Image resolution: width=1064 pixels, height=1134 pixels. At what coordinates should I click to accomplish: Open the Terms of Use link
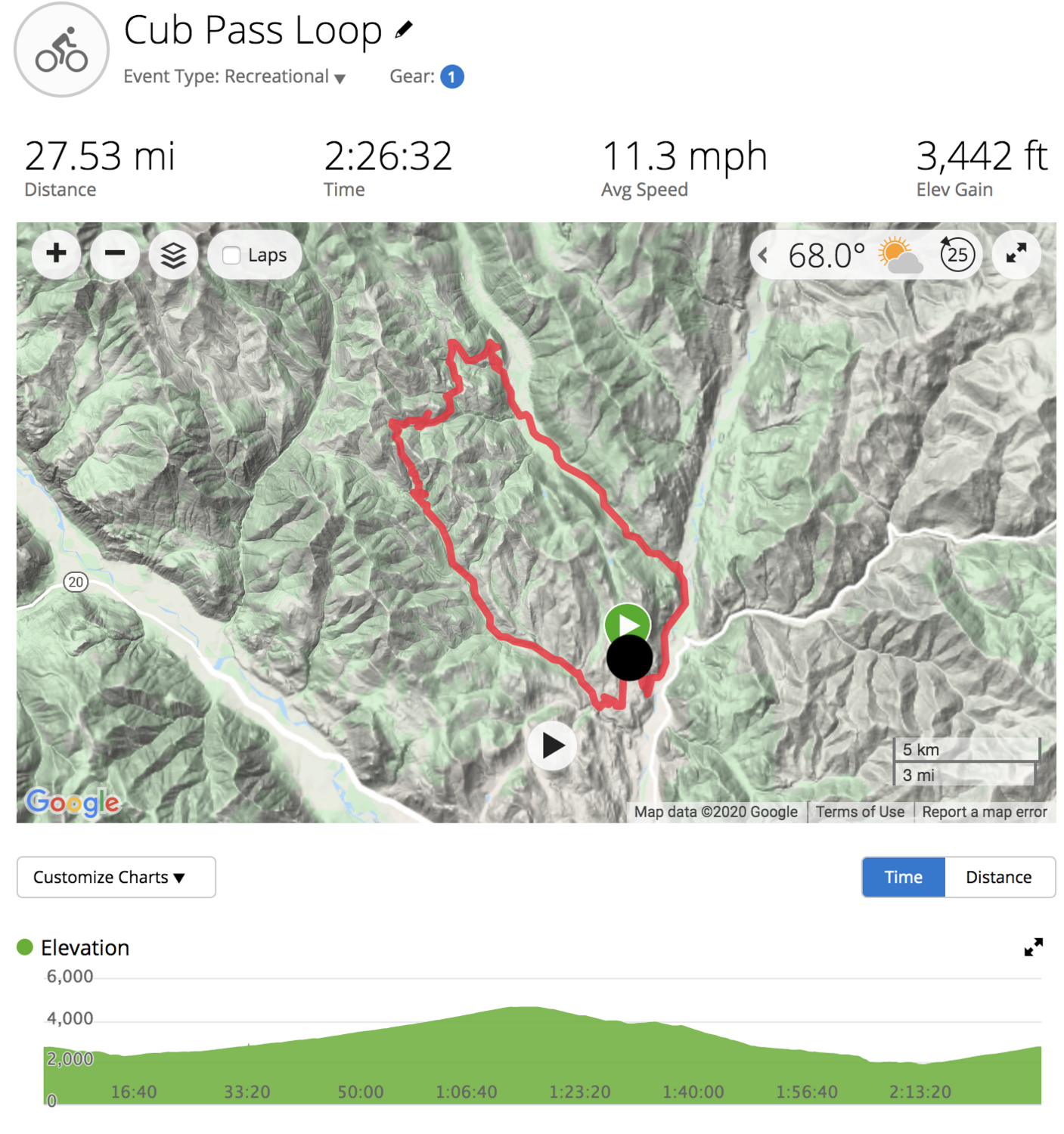860,812
